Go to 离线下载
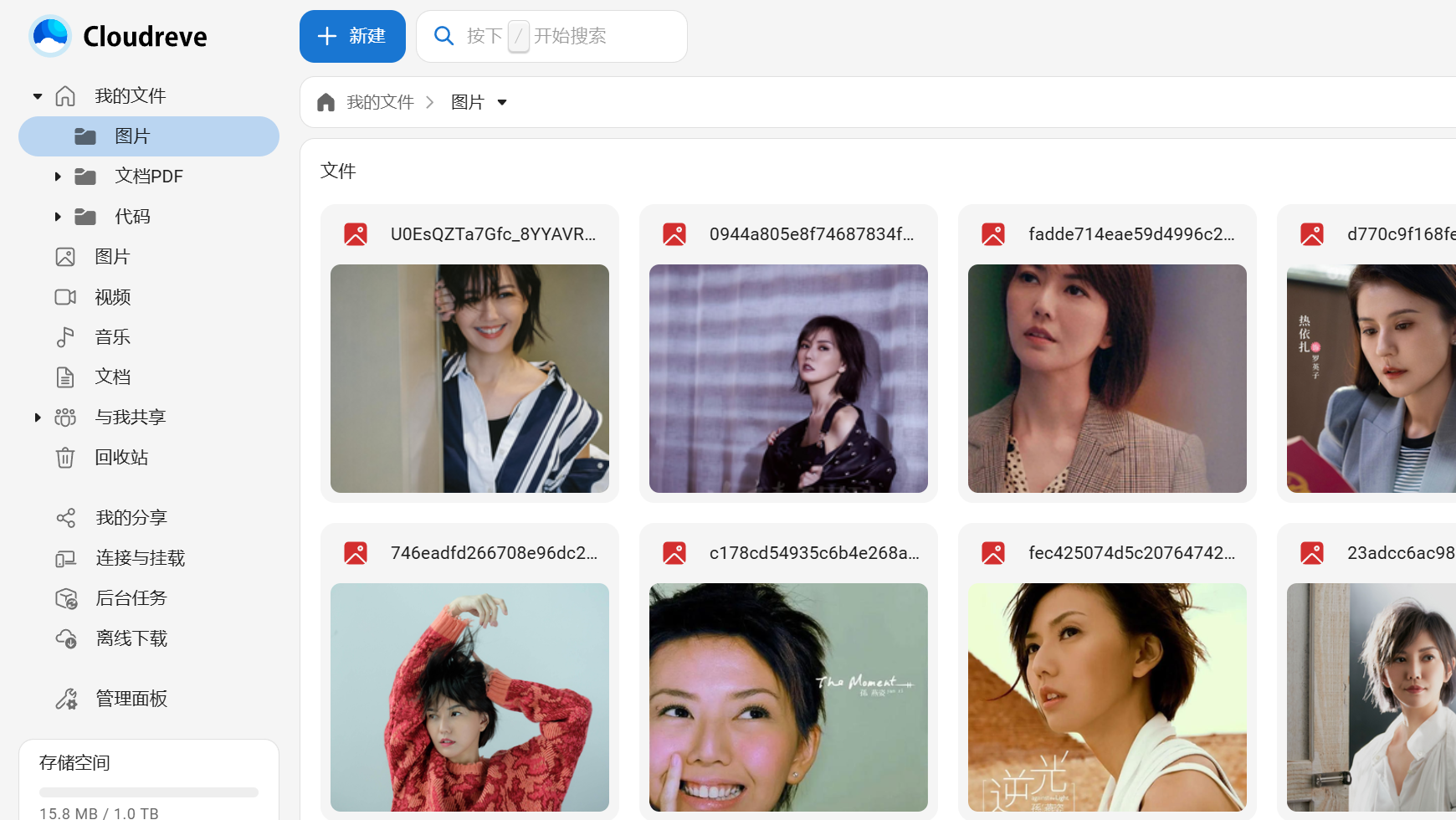This screenshot has width=1456, height=820. click(131, 638)
